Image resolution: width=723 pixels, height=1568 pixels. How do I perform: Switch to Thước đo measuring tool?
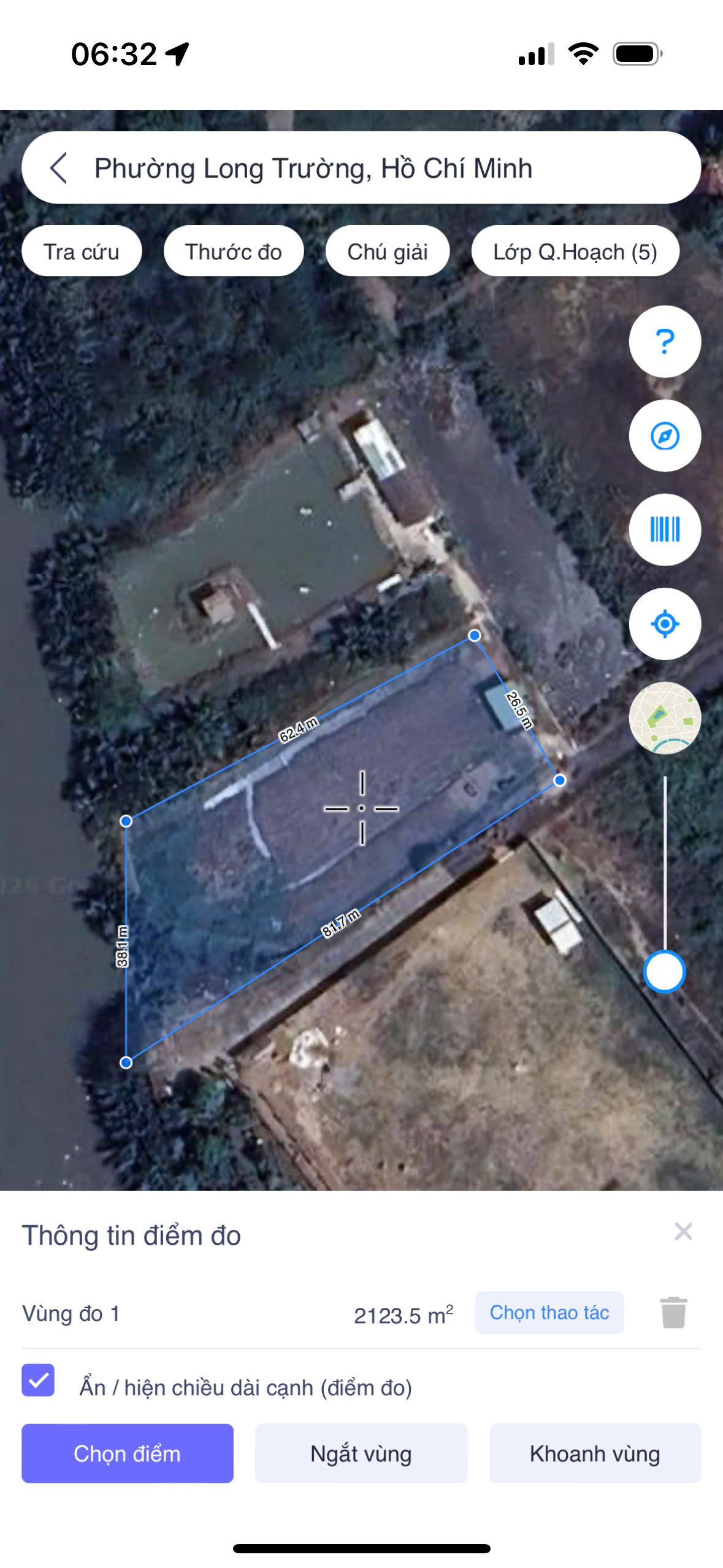[x=234, y=251]
